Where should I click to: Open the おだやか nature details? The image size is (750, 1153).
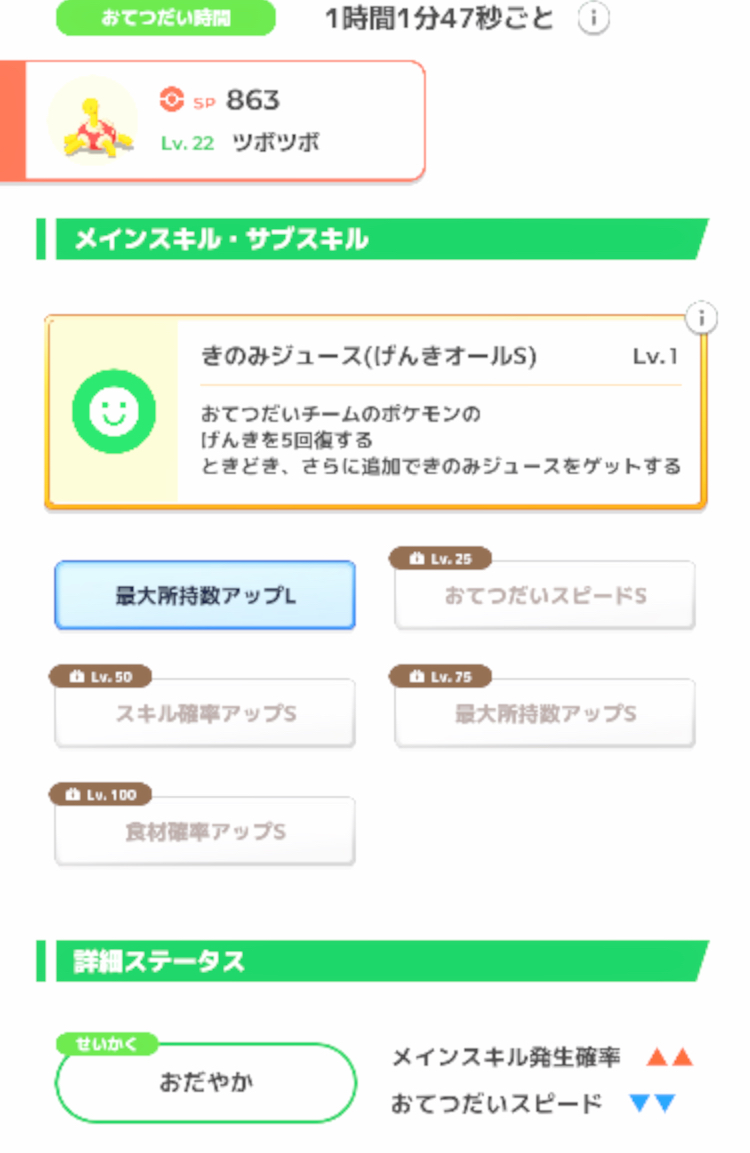click(206, 1083)
